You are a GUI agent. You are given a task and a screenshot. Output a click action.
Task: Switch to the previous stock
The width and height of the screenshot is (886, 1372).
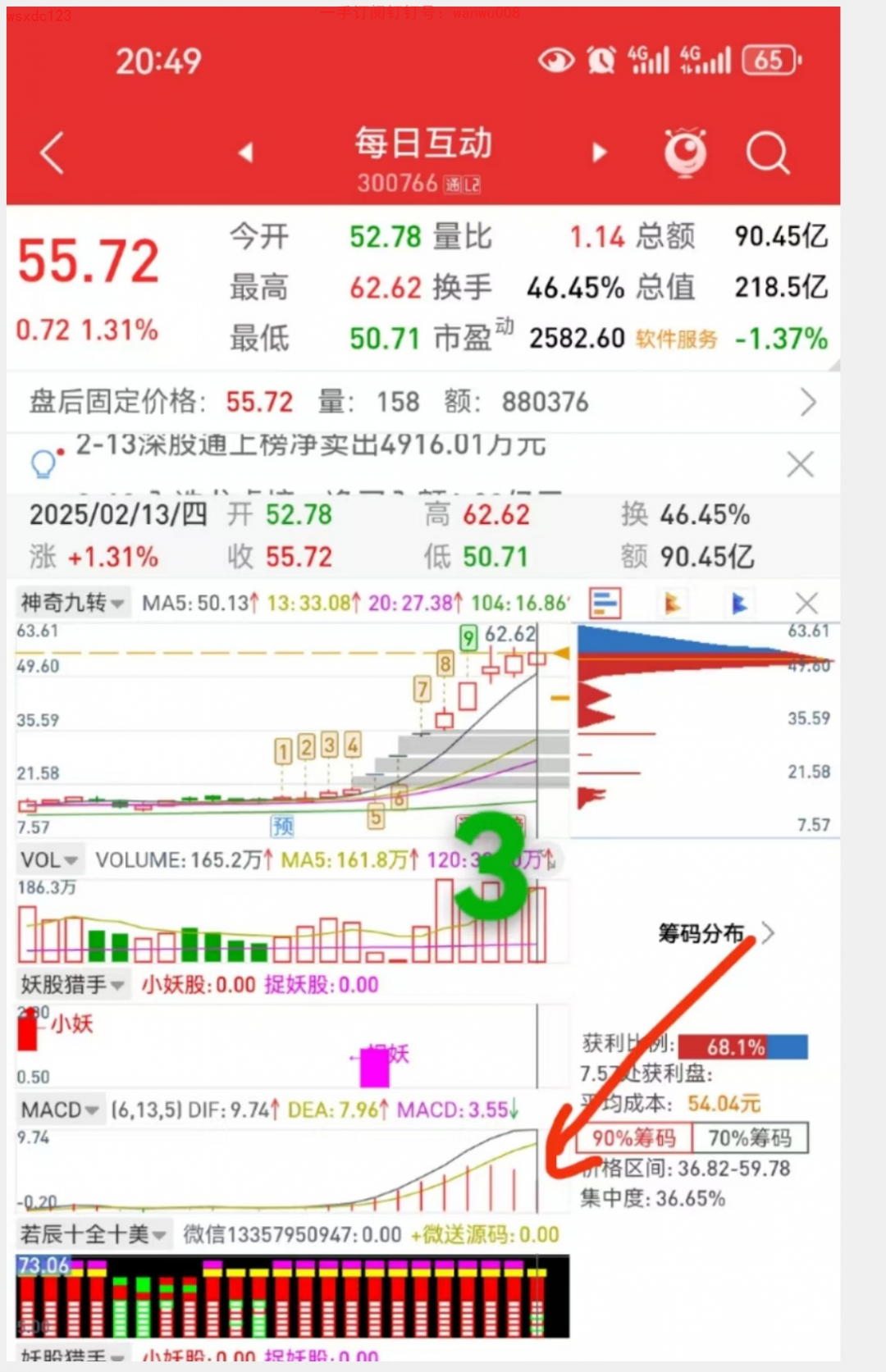pyautogui.click(x=245, y=153)
